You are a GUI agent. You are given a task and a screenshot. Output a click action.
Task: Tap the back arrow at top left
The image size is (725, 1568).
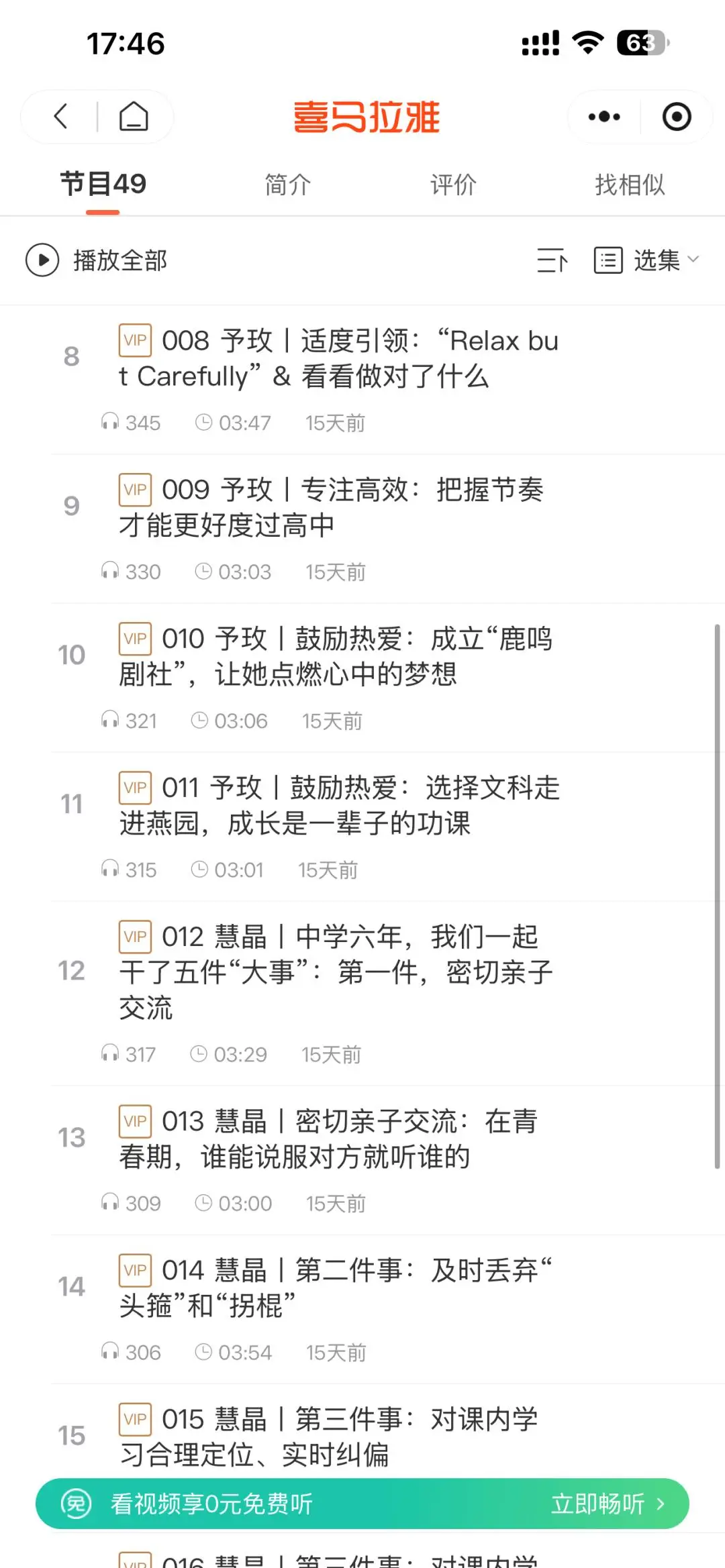pos(60,116)
